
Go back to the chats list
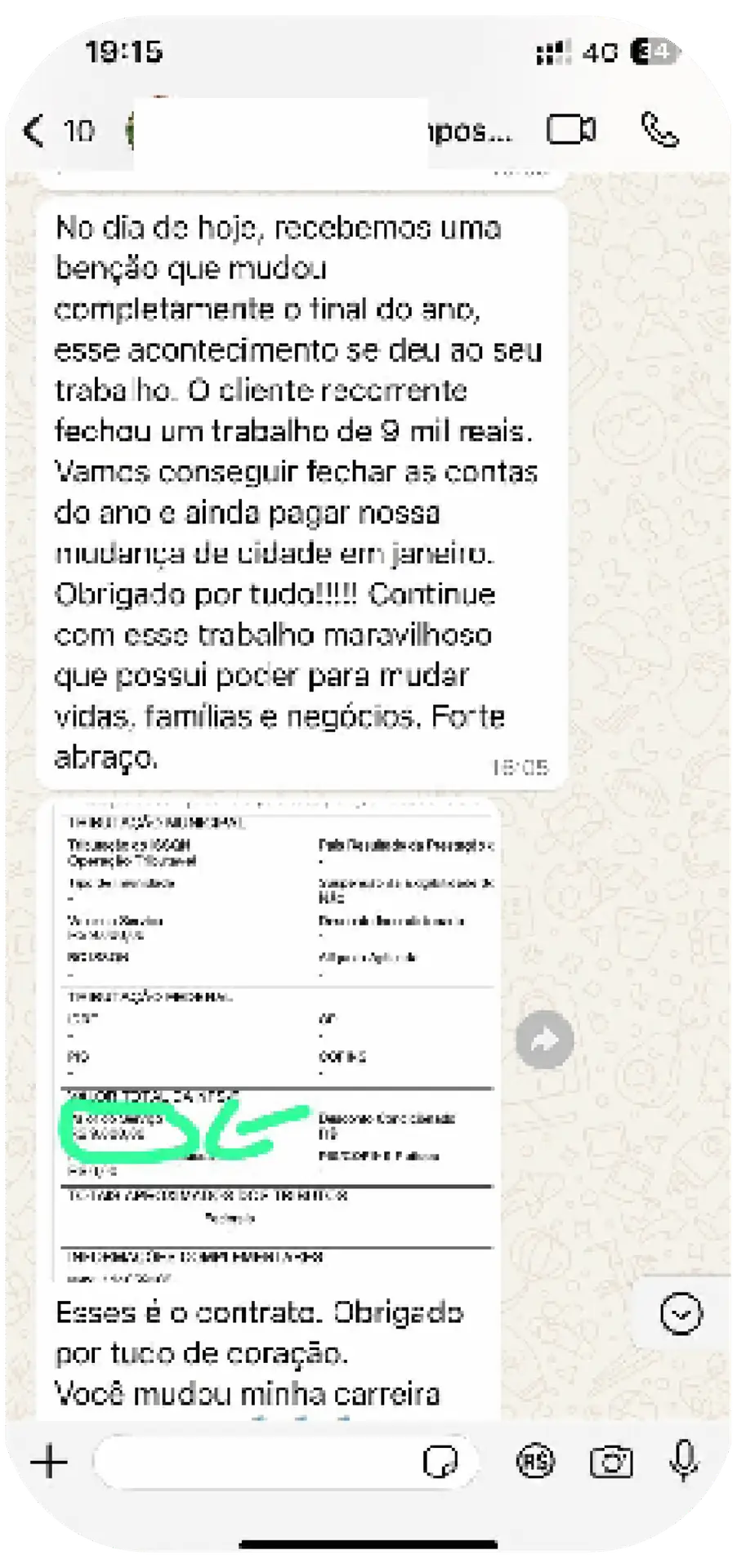pos(34,131)
